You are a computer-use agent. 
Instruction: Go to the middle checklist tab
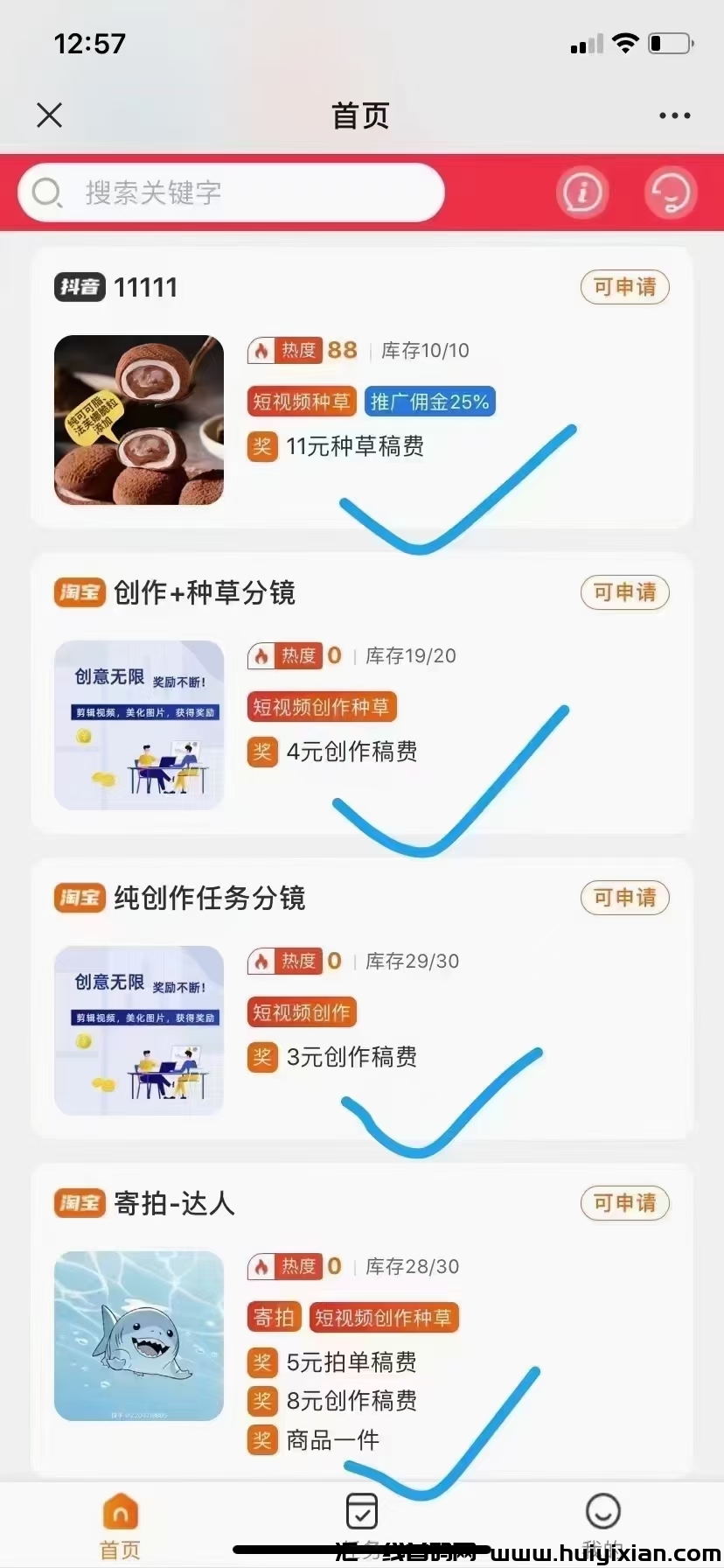(x=361, y=1514)
